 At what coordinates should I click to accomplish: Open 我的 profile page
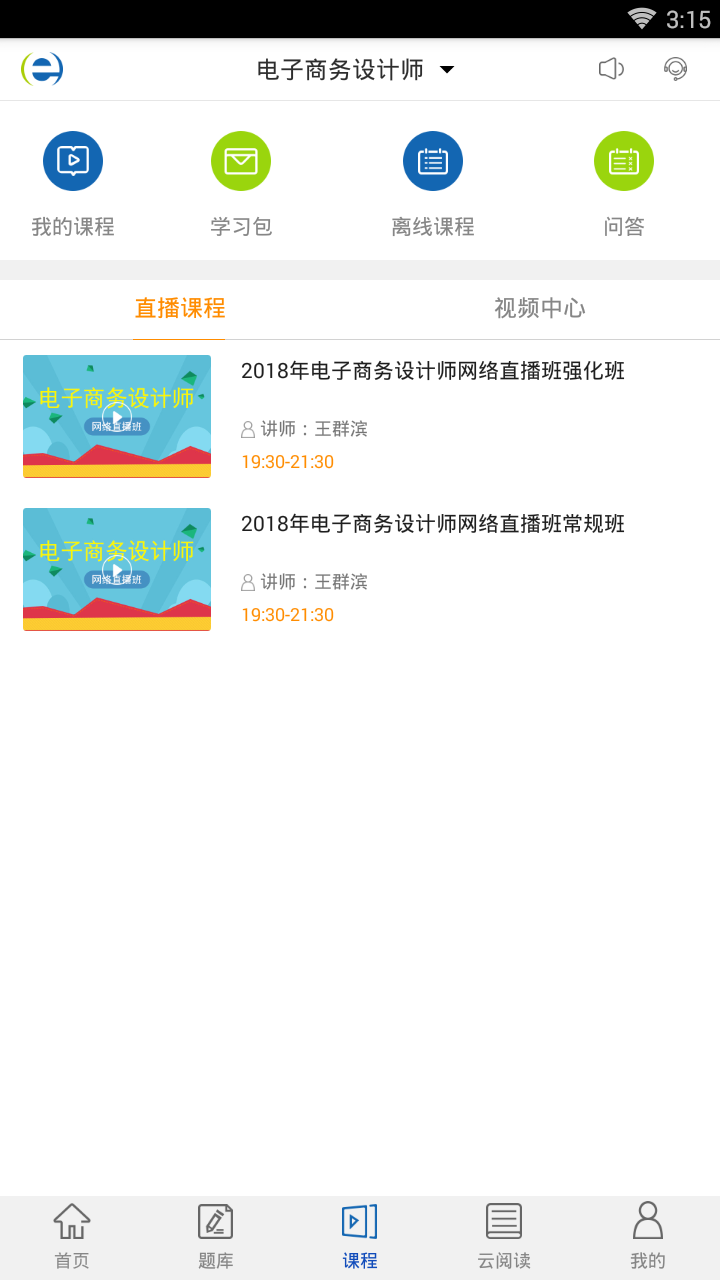647,1235
